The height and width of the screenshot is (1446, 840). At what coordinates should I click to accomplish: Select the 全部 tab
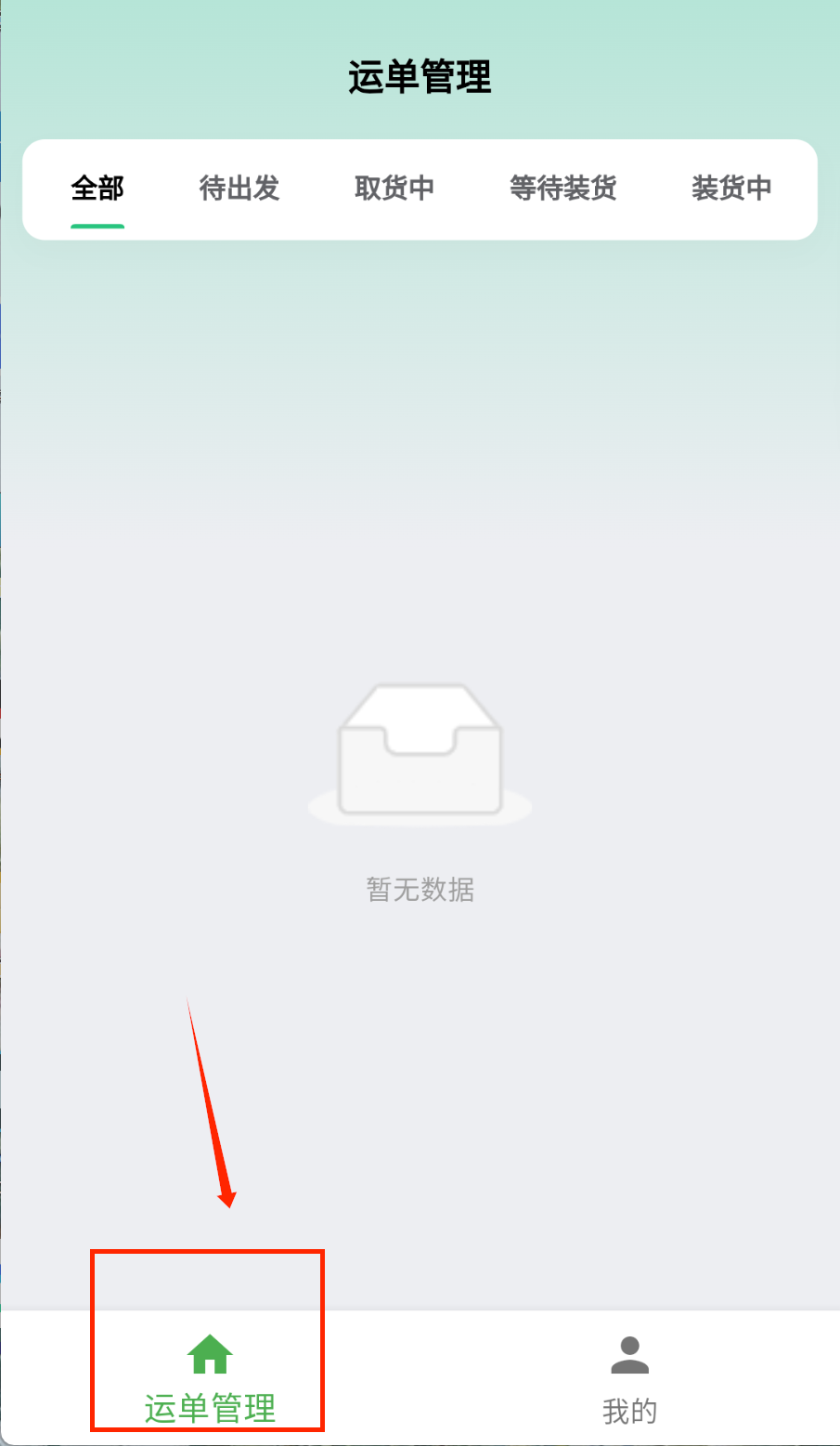pos(97,189)
